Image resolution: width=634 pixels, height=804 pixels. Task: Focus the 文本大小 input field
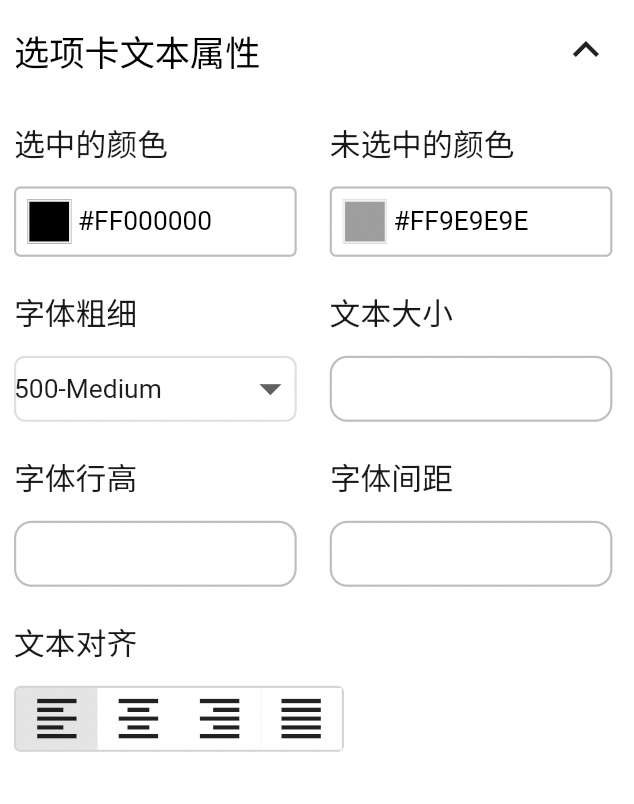coord(470,389)
